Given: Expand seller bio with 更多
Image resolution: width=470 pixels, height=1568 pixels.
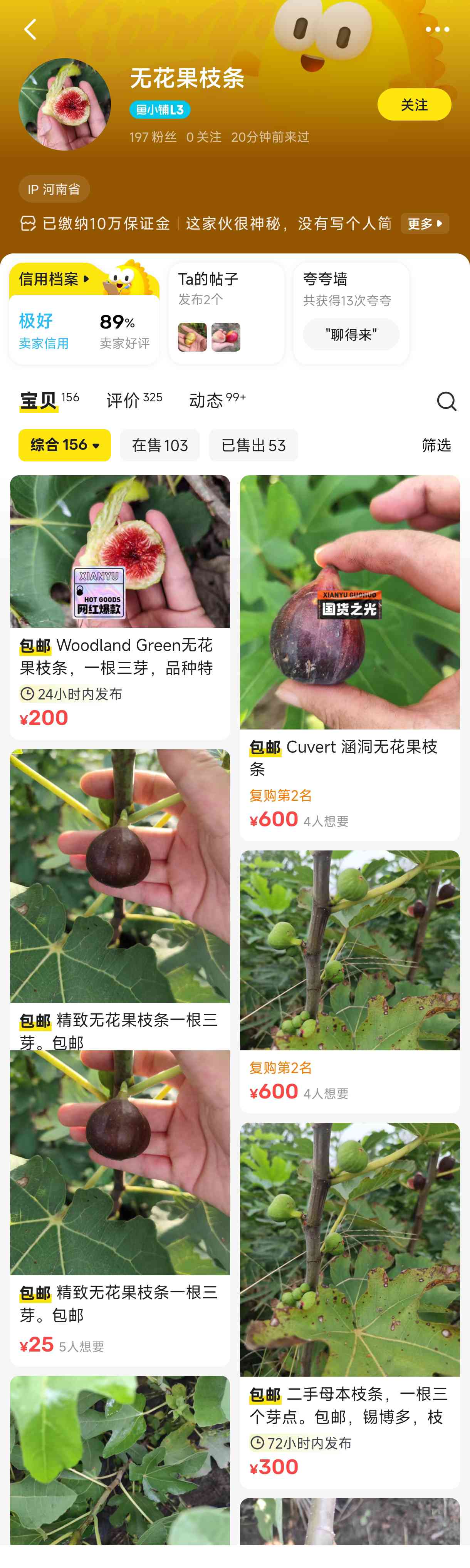Looking at the screenshot, I should pyautogui.click(x=424, y=223).
